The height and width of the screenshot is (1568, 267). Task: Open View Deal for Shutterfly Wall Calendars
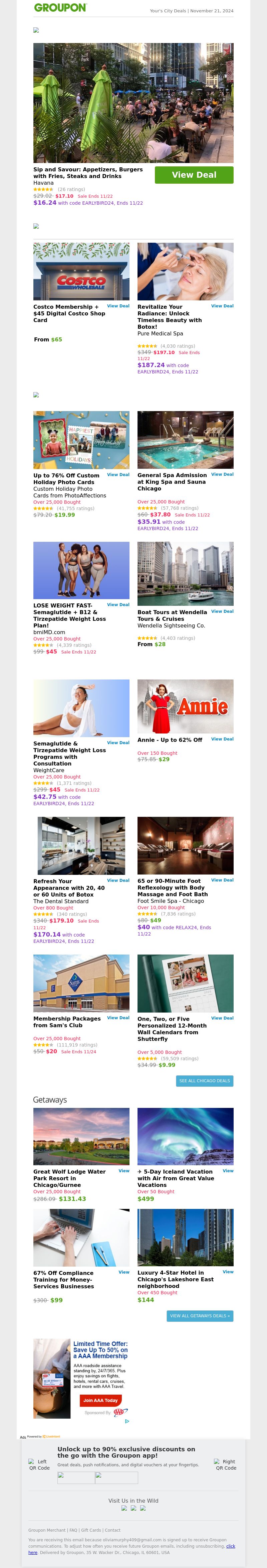222,1018
